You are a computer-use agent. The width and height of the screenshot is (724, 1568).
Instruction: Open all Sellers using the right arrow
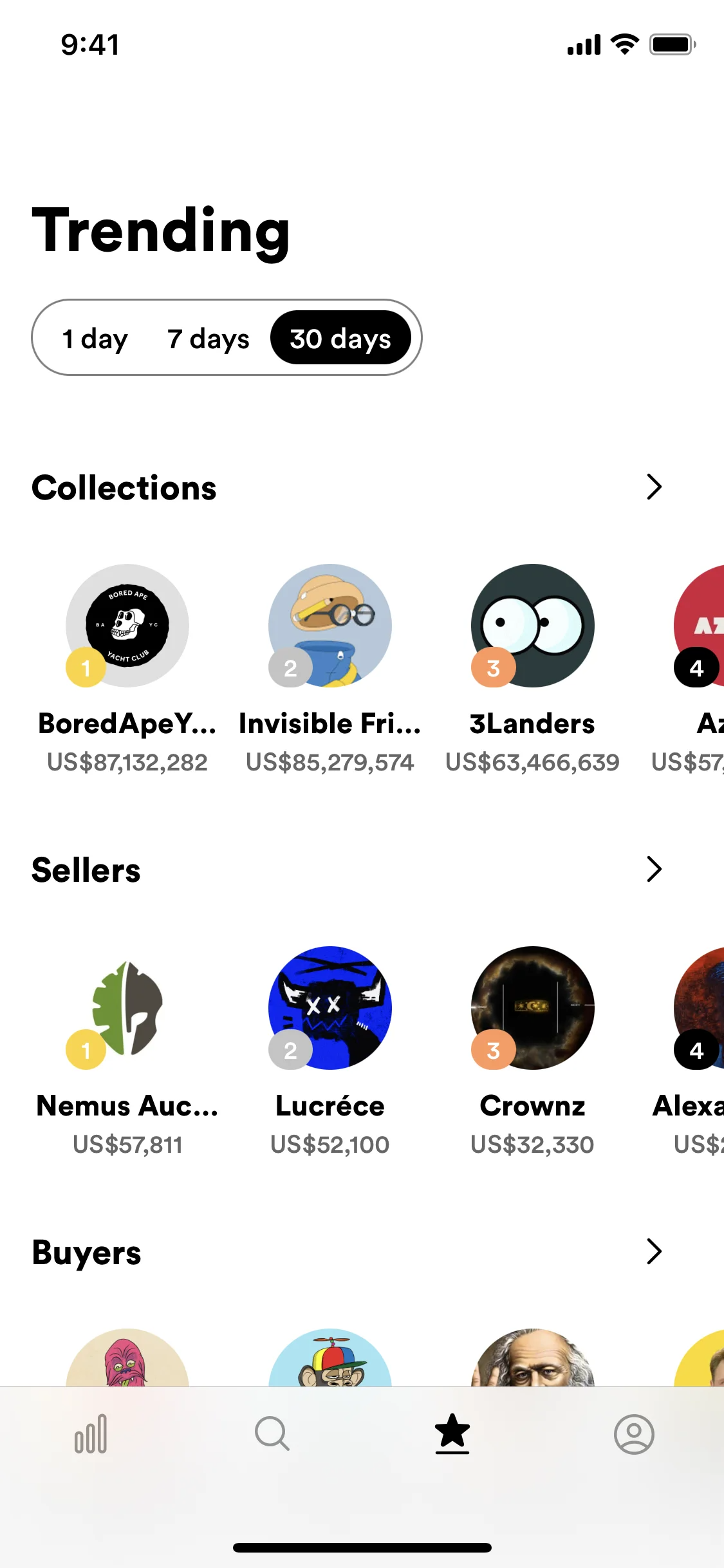click(x=654, y=869)
